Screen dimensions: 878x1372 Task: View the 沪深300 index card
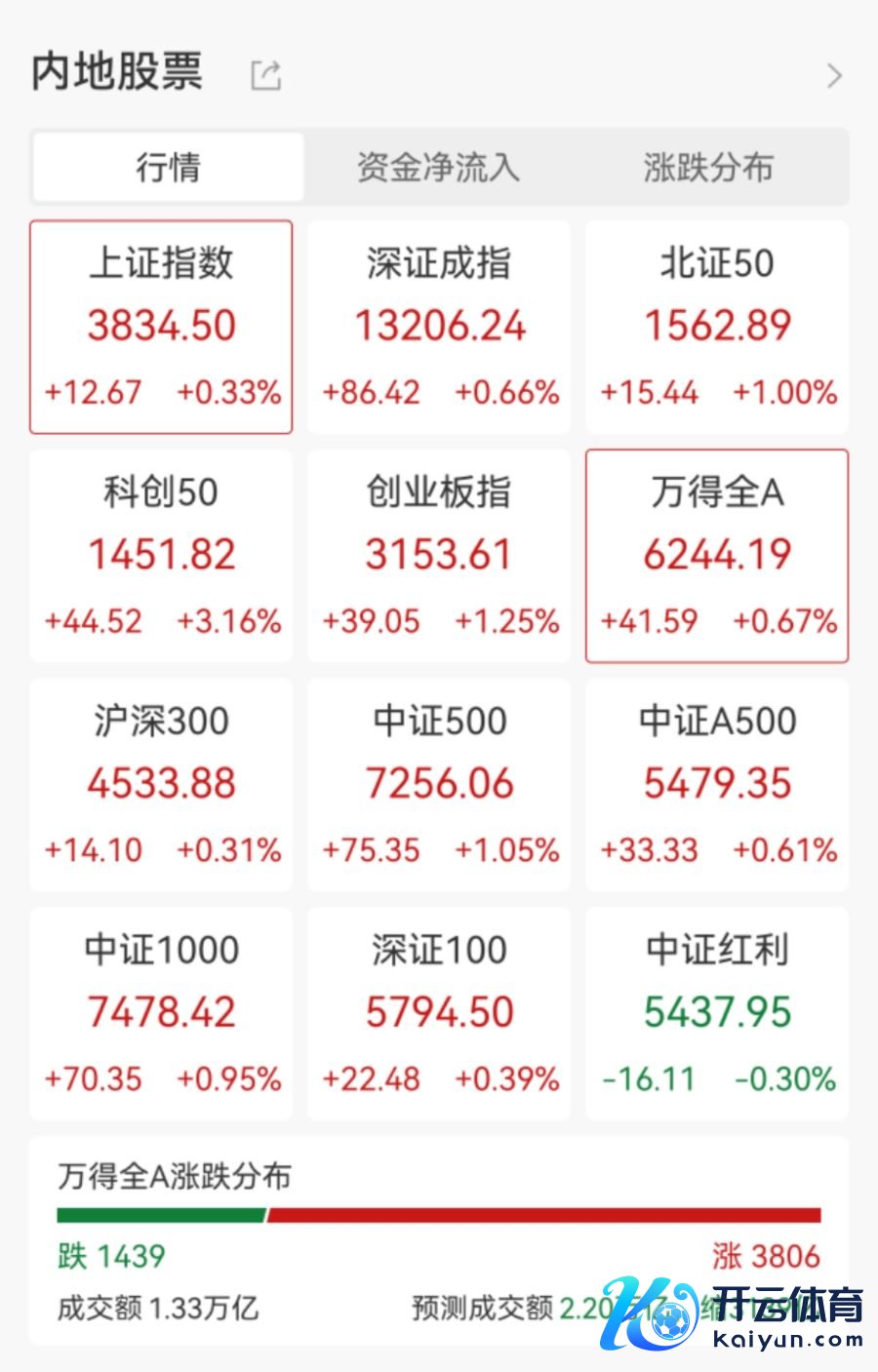pyautogui.click(x=161, y=785)
